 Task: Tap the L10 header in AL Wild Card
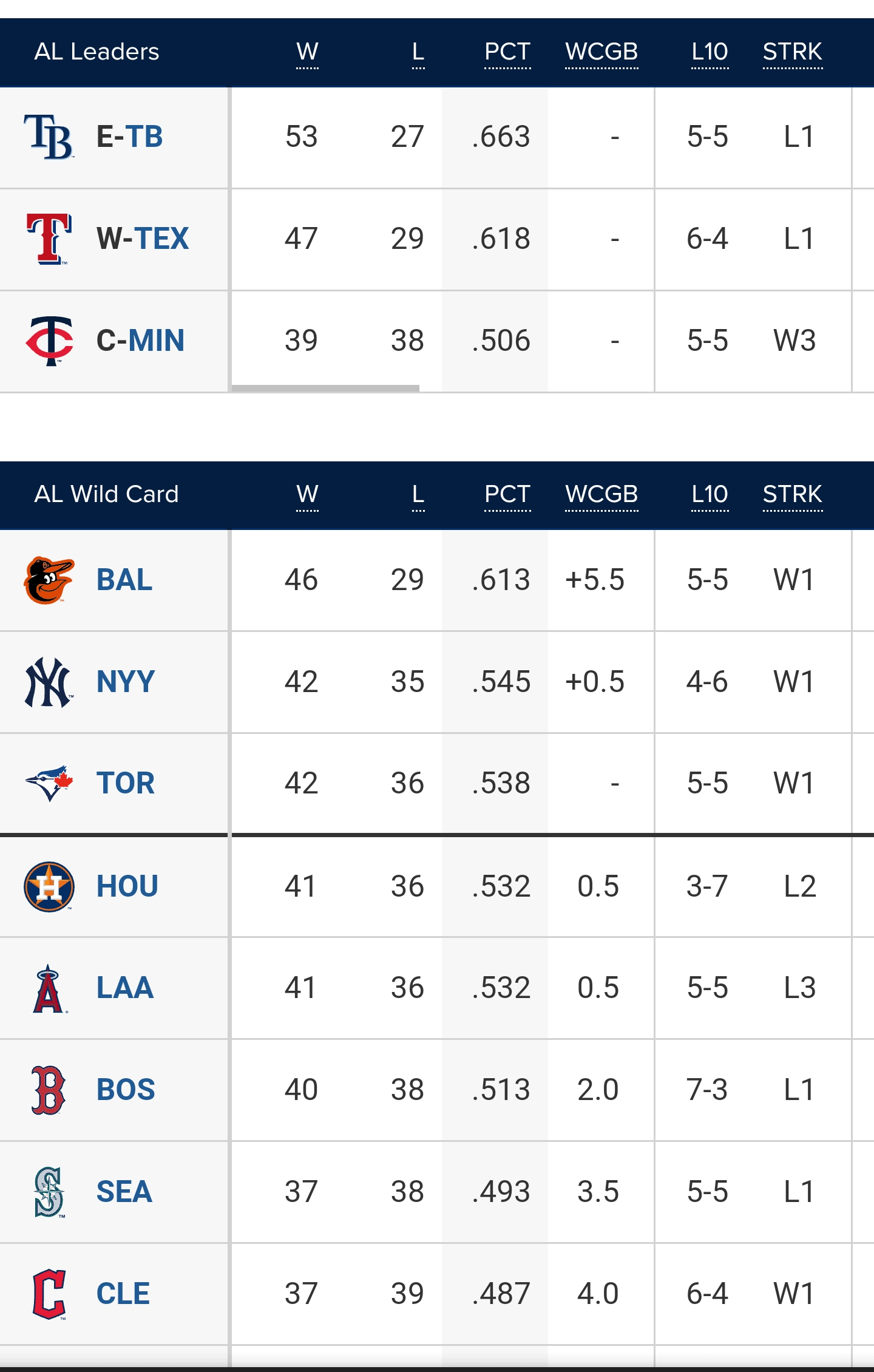pyautogui.click(x=710, y=494)
